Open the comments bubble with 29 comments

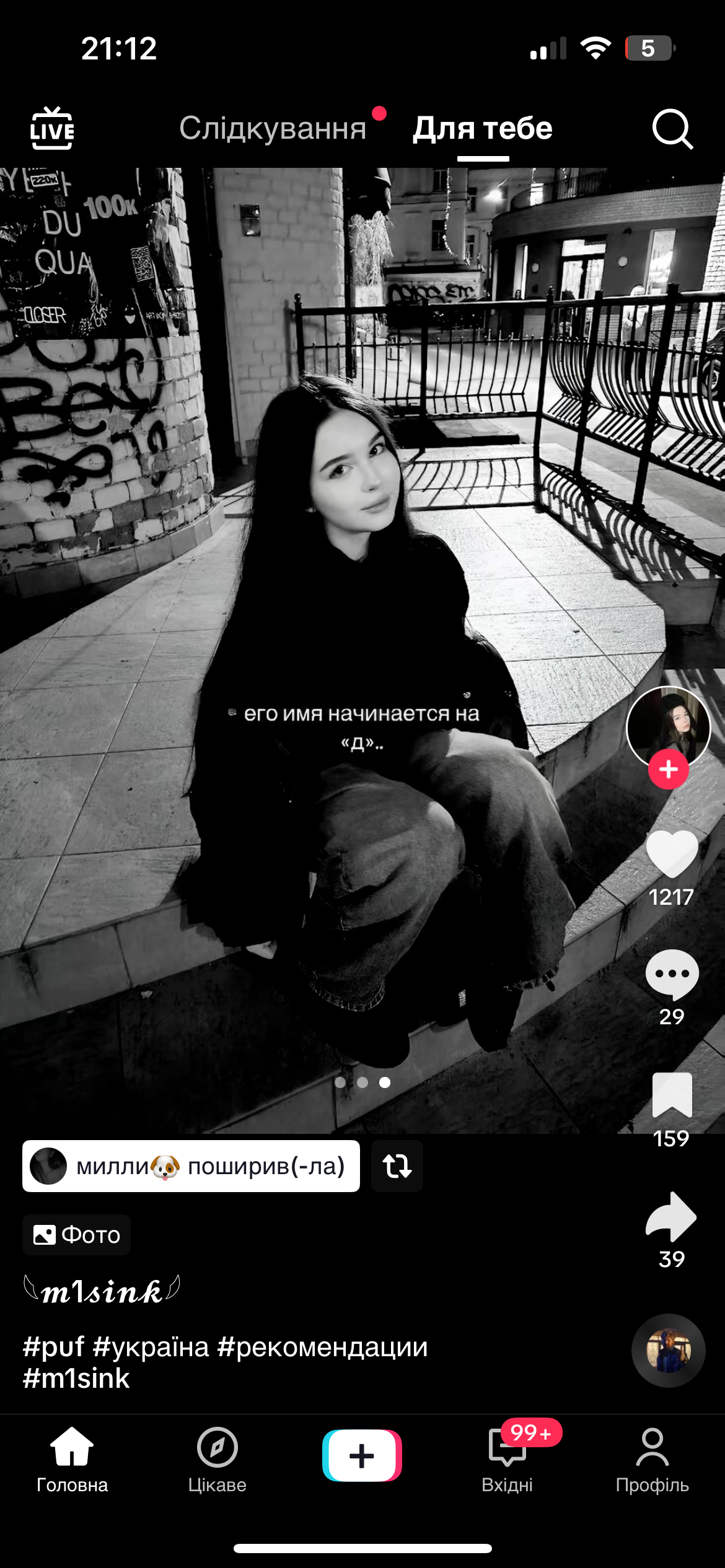[x=672, y=974]
